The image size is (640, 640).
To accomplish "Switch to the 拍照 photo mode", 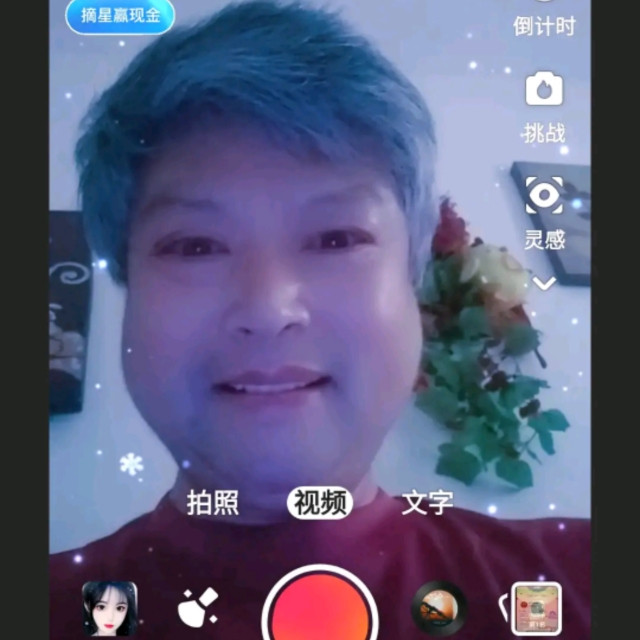I will [213, 503].
